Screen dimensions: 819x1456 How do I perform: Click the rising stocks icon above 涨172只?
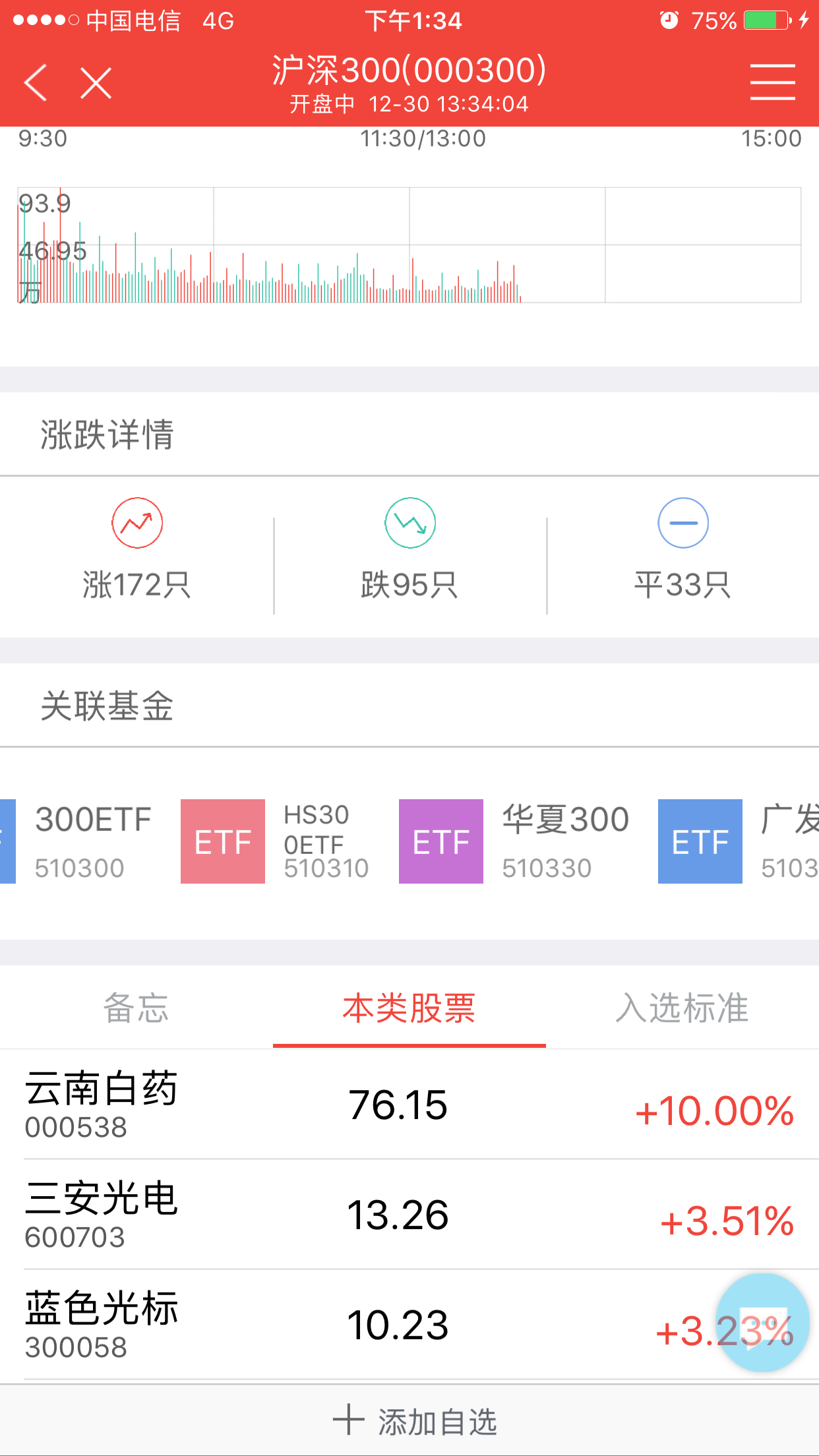tap(136, 522)
